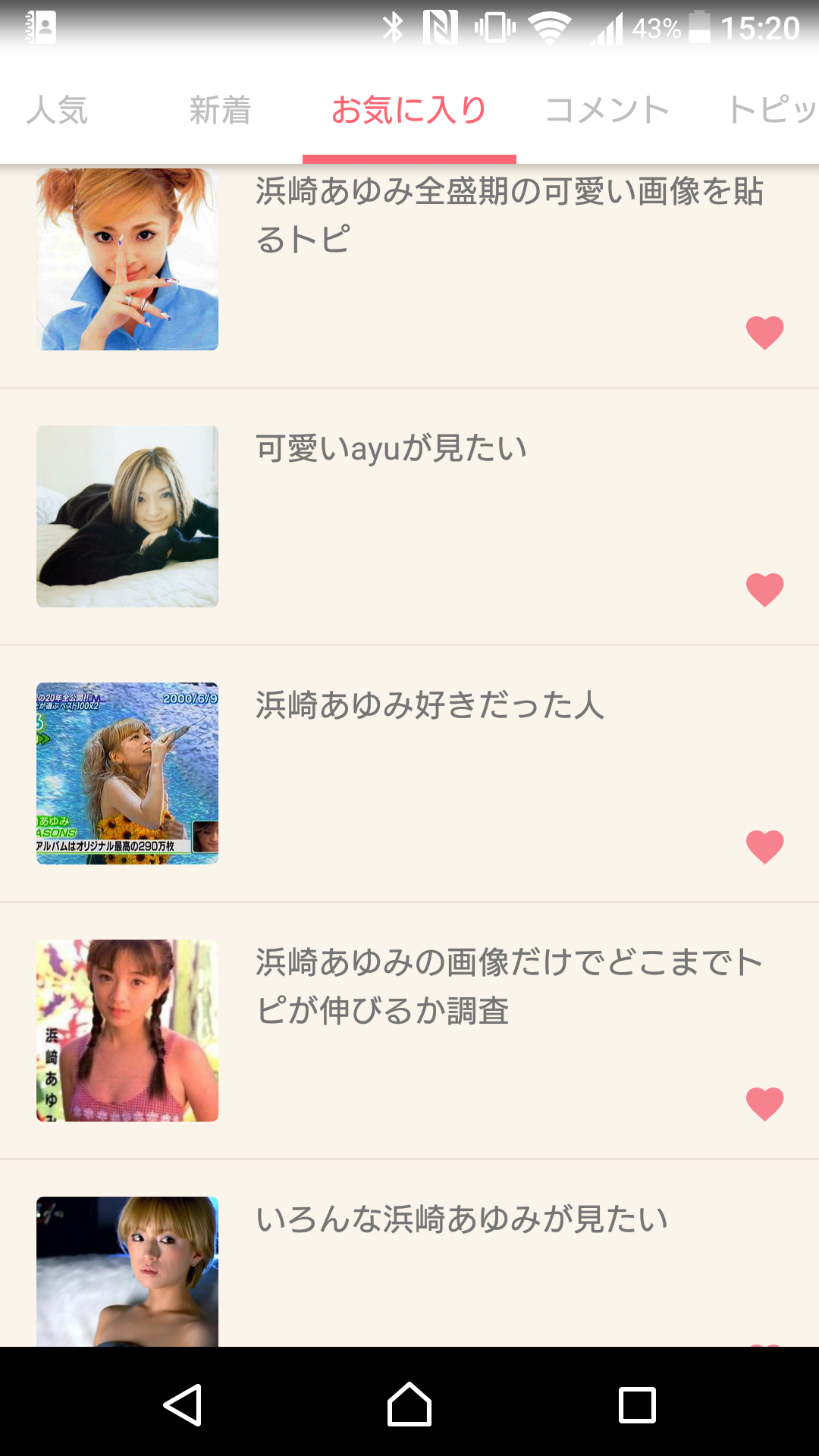
Task: Open the 新着 tab
Action: click(x=220, y=110)
